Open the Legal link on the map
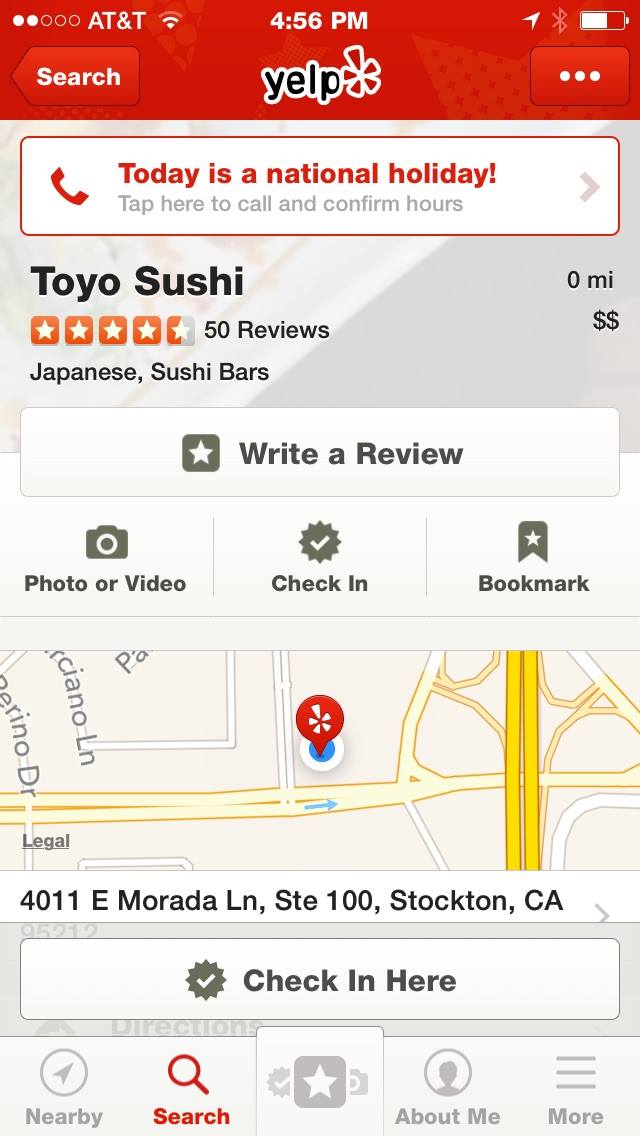Image resolution: width=640 pixels, height=1136 pixels. tap(46, 841)
